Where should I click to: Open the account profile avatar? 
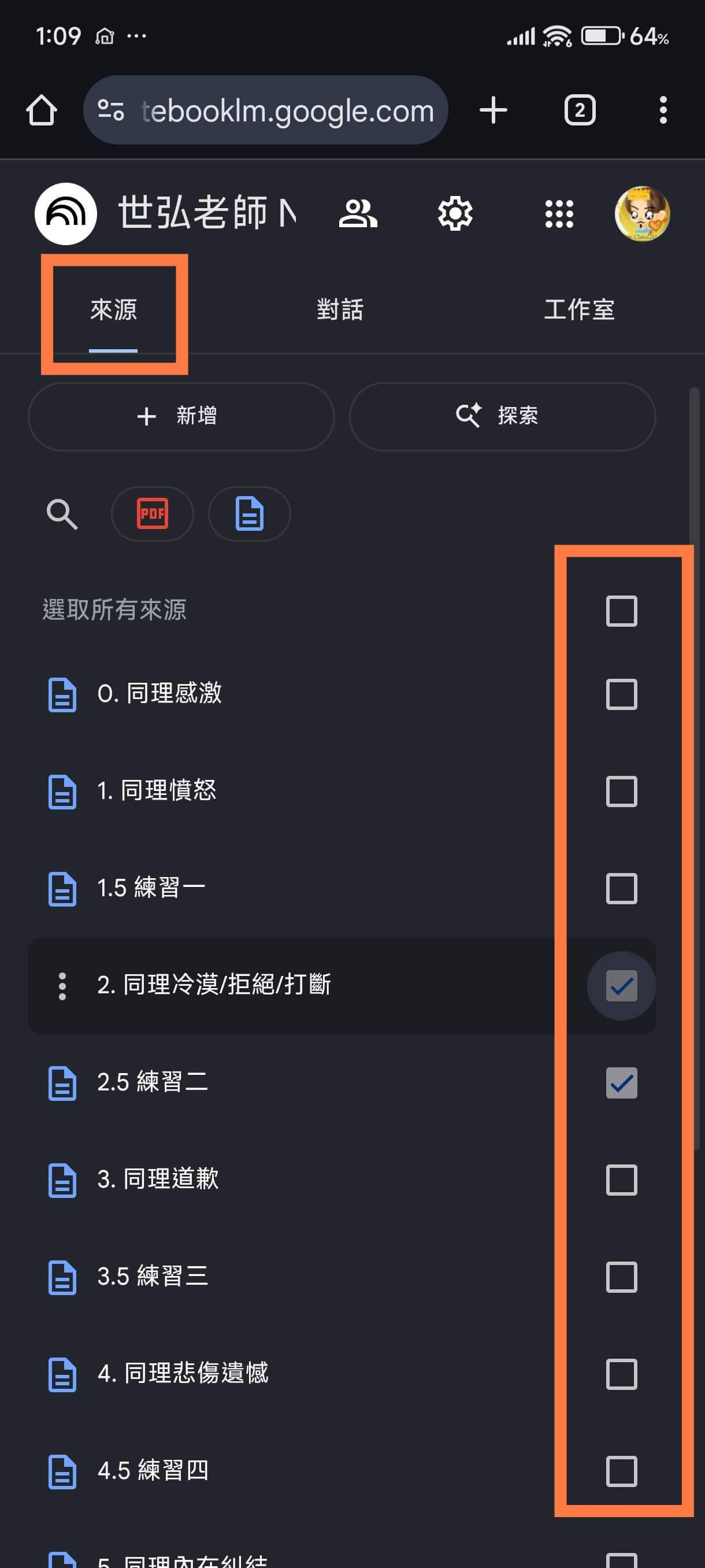click(x=643, y=214)
